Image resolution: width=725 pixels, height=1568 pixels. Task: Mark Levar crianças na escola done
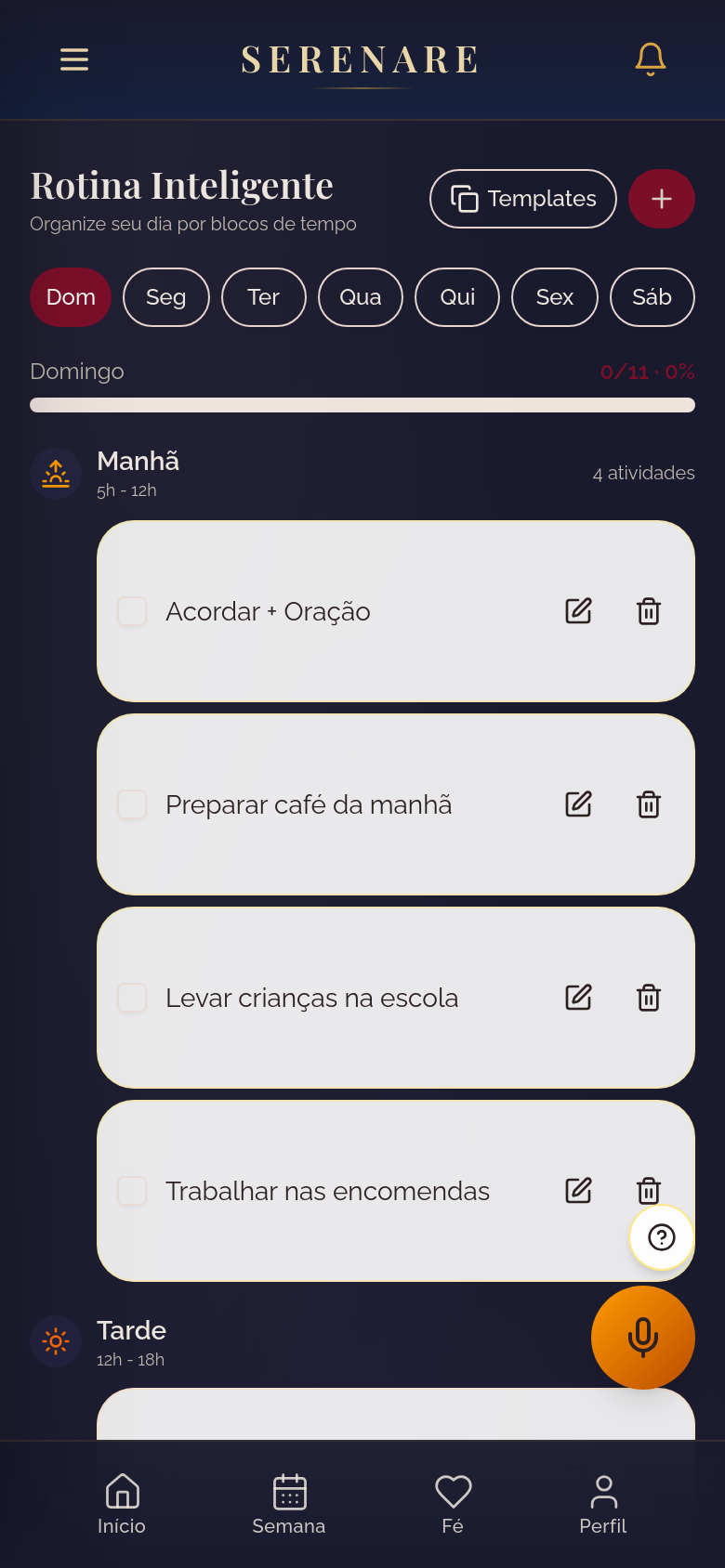(132, 998)
